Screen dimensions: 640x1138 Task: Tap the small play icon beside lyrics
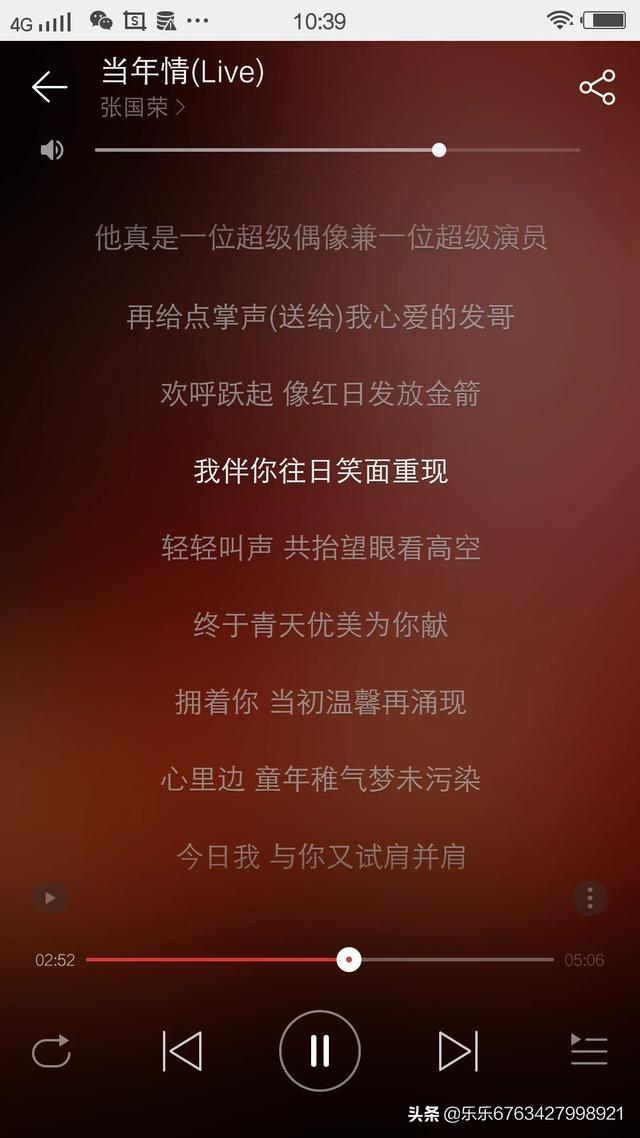click(50, 898)
